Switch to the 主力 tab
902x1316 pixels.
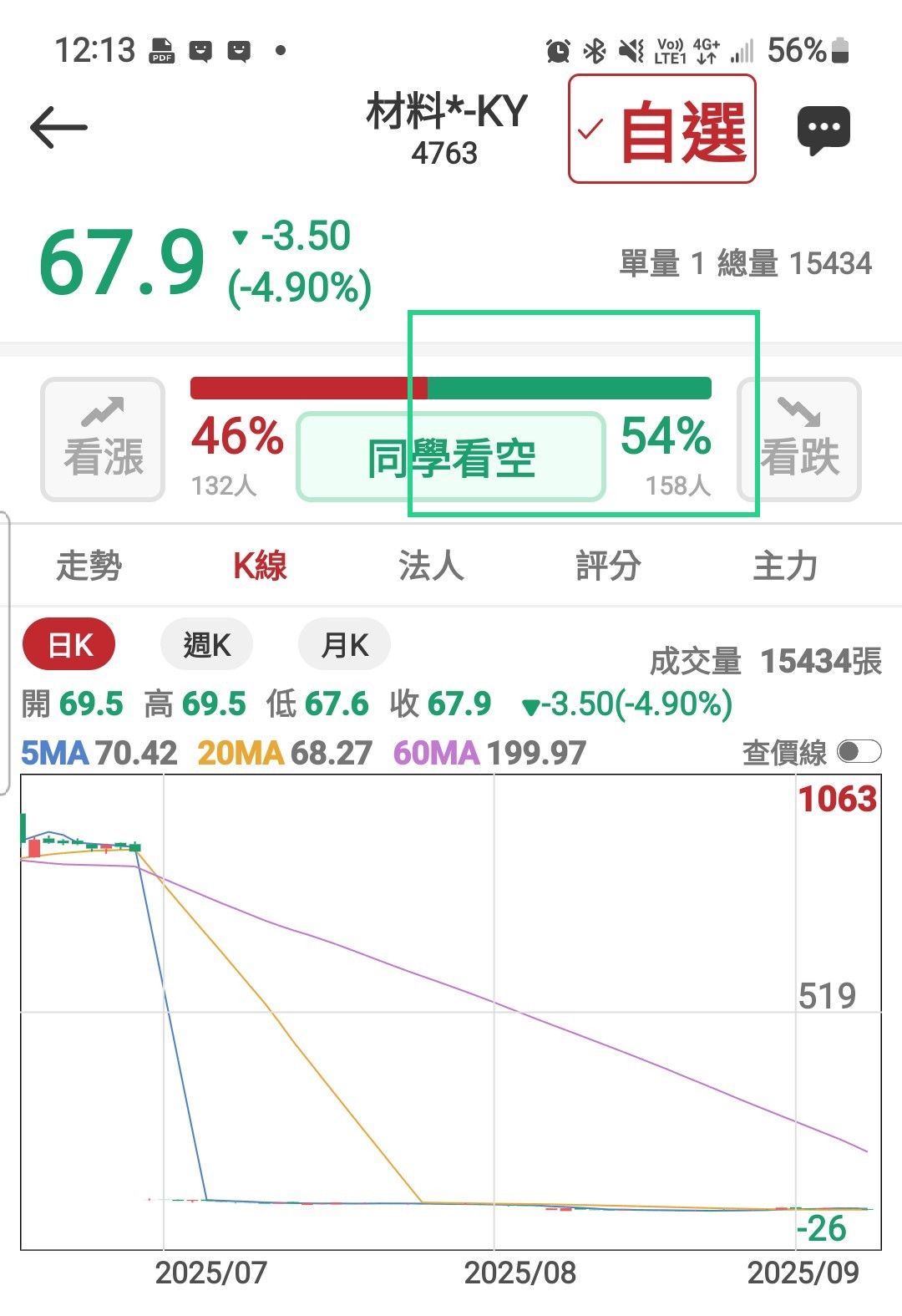click(784, 566)
